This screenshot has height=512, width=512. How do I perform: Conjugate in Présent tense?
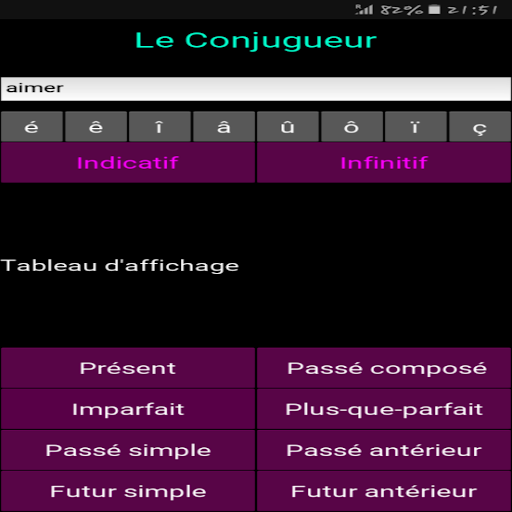coord(128,368)
